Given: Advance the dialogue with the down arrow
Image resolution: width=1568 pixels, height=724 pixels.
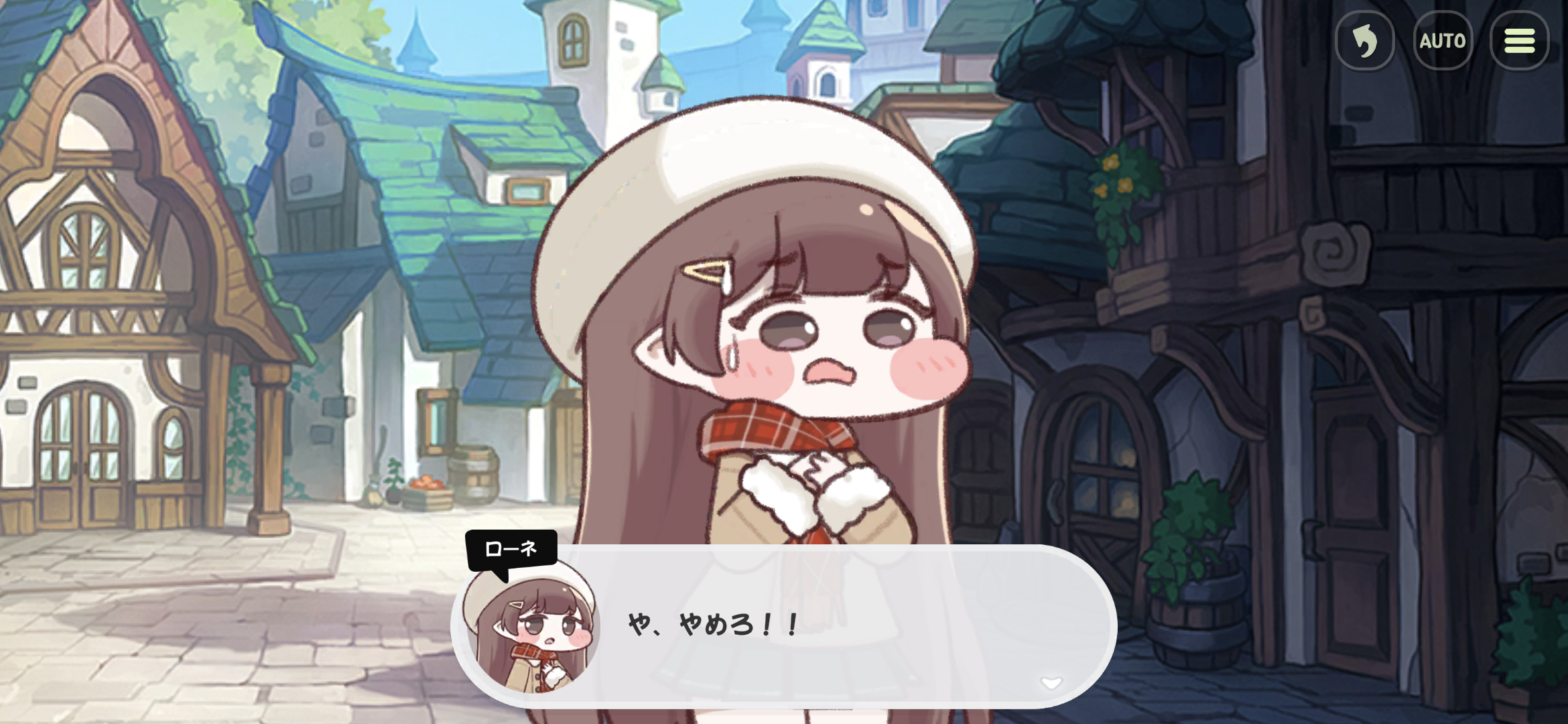Looking at the screenshot, I should [x=1051, y=683].
